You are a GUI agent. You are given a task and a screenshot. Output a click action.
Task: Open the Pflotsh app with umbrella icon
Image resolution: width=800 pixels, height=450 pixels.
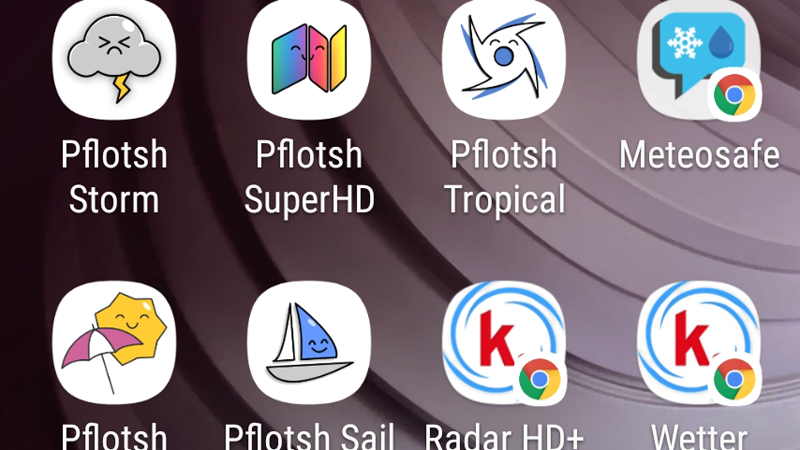pyautogui.click(x=113, y=345)
